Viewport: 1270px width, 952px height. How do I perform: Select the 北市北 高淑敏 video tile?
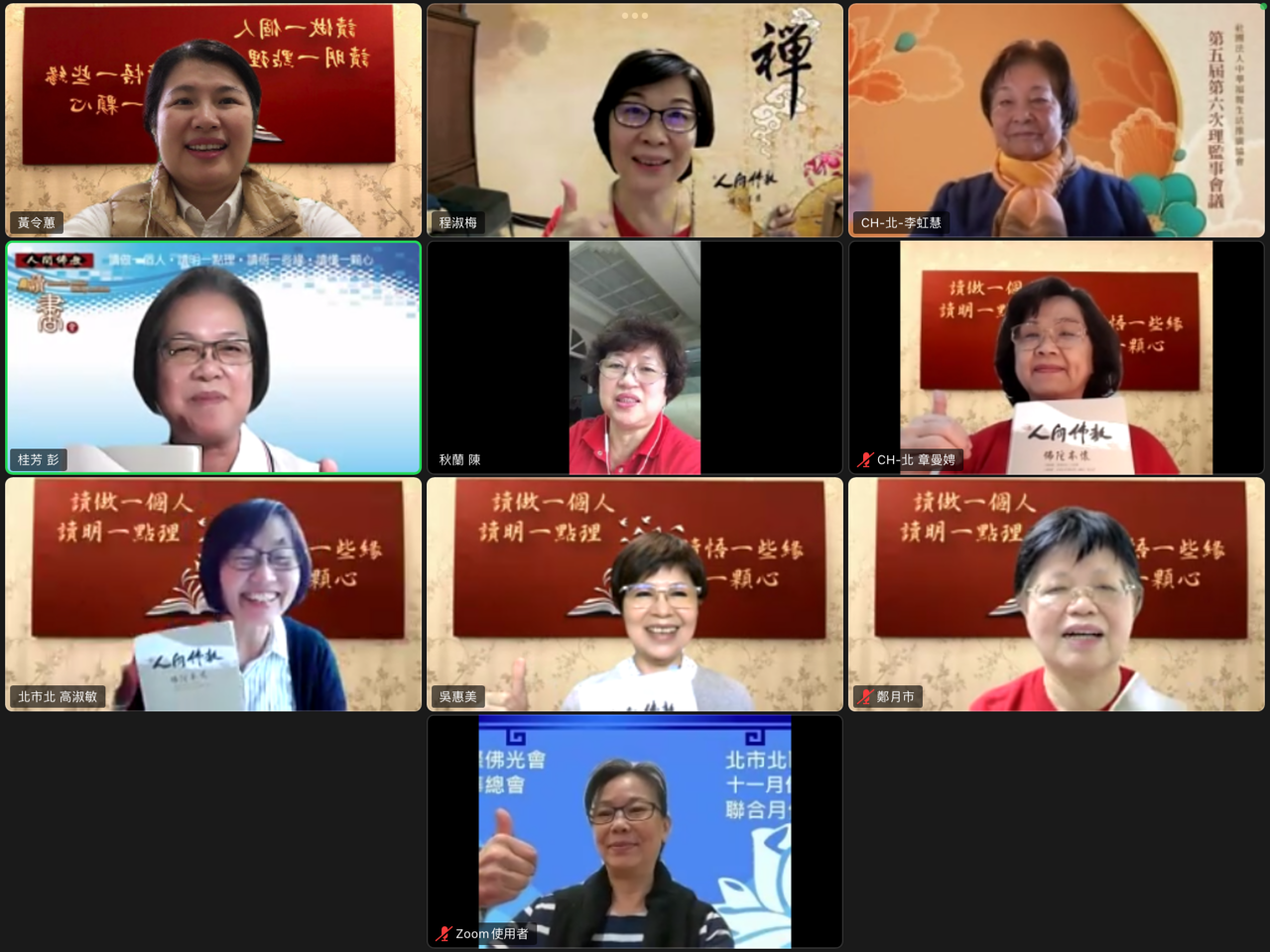[x=213, y=594]
